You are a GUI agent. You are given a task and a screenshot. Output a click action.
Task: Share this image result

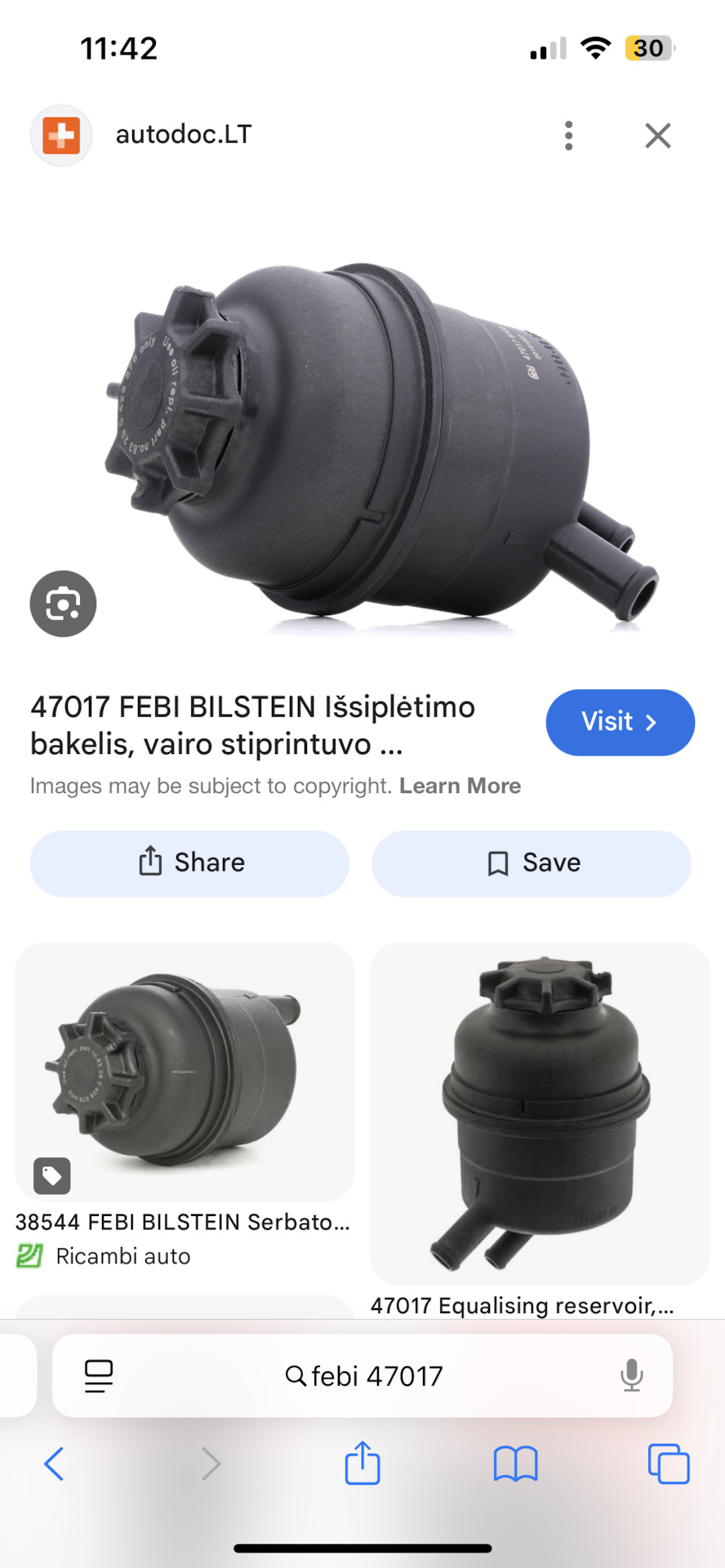click(189, 863)
